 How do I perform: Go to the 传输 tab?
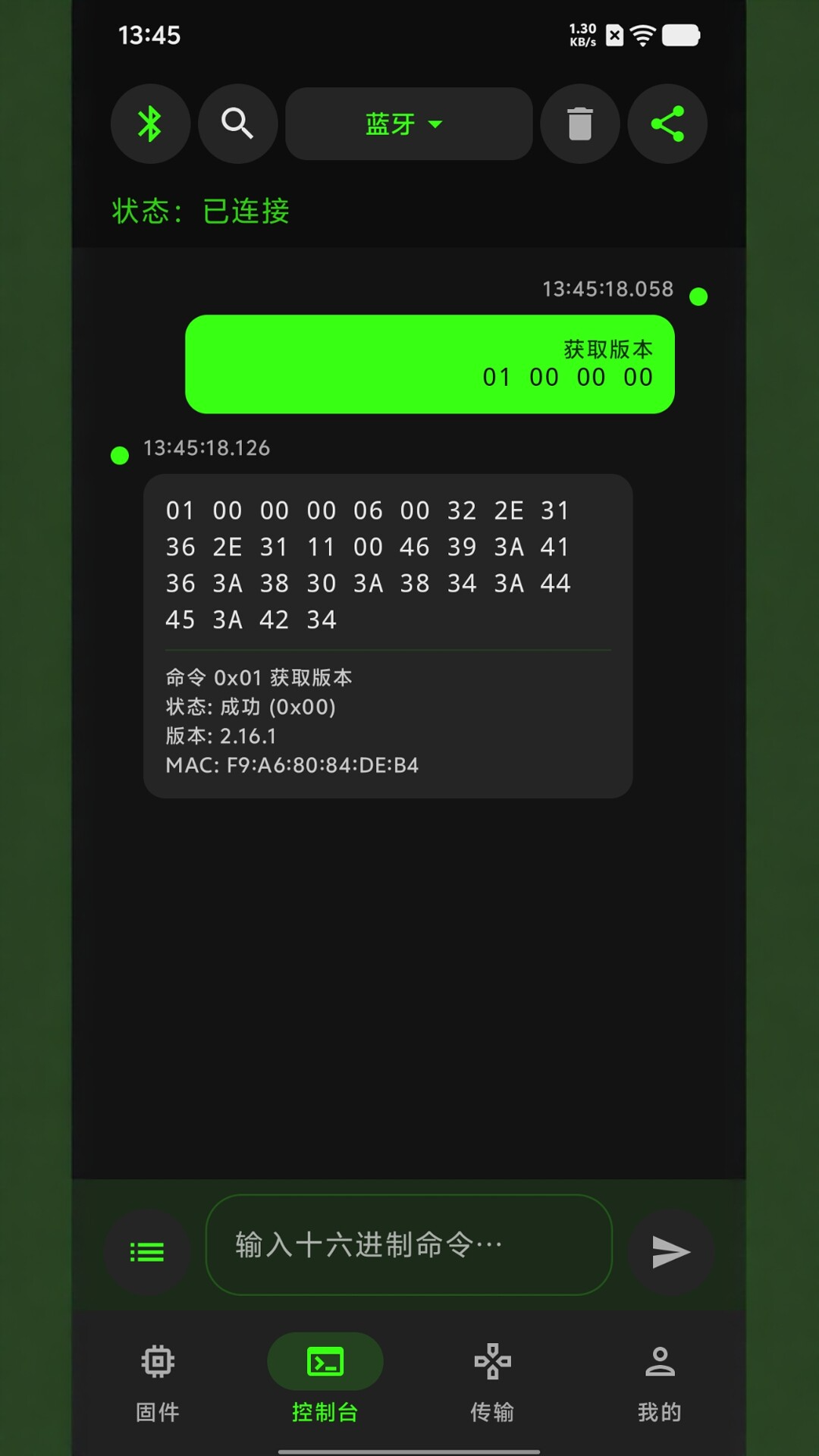click(493, 1382)
